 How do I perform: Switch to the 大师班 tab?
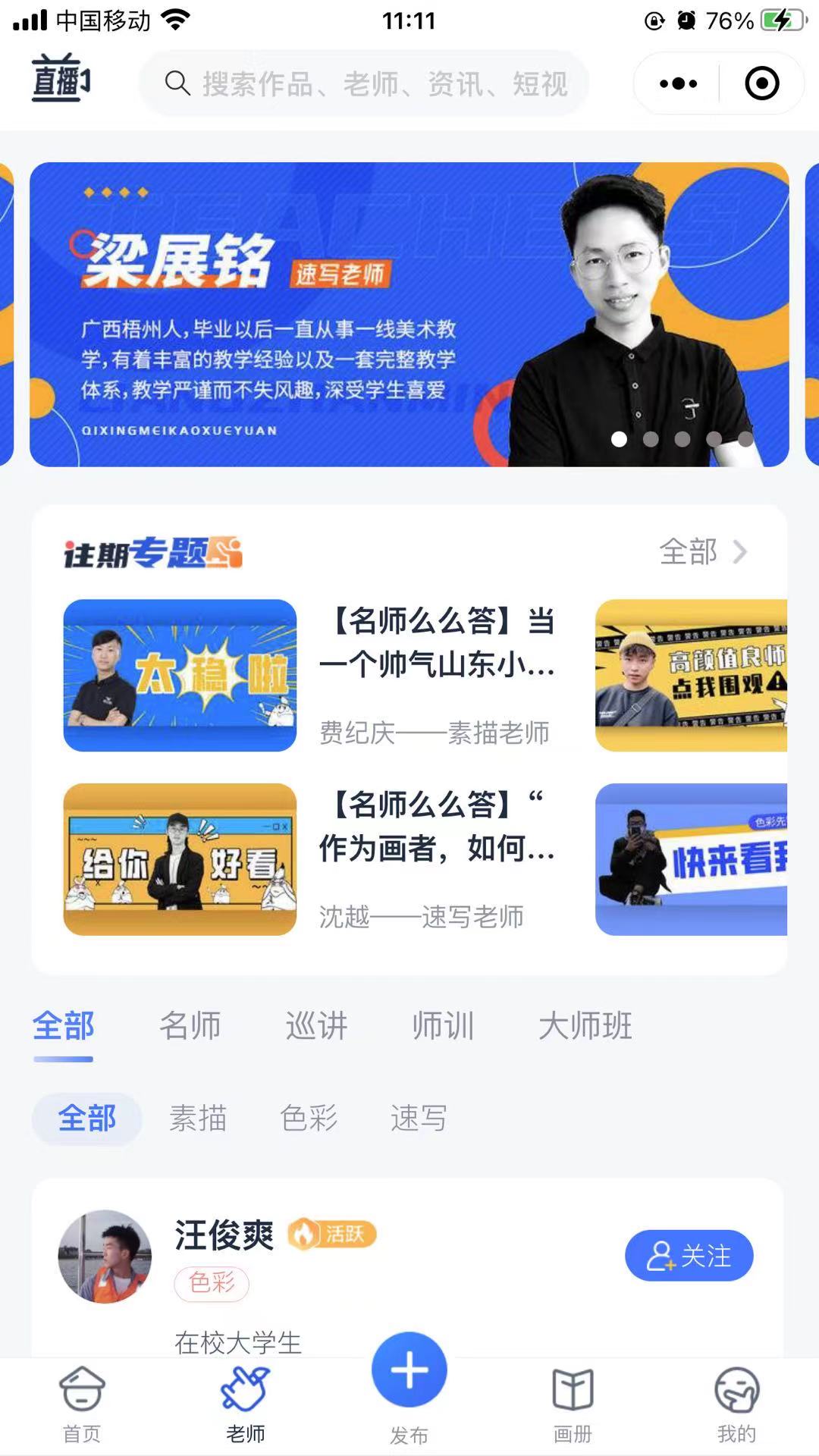(585, 1026)
